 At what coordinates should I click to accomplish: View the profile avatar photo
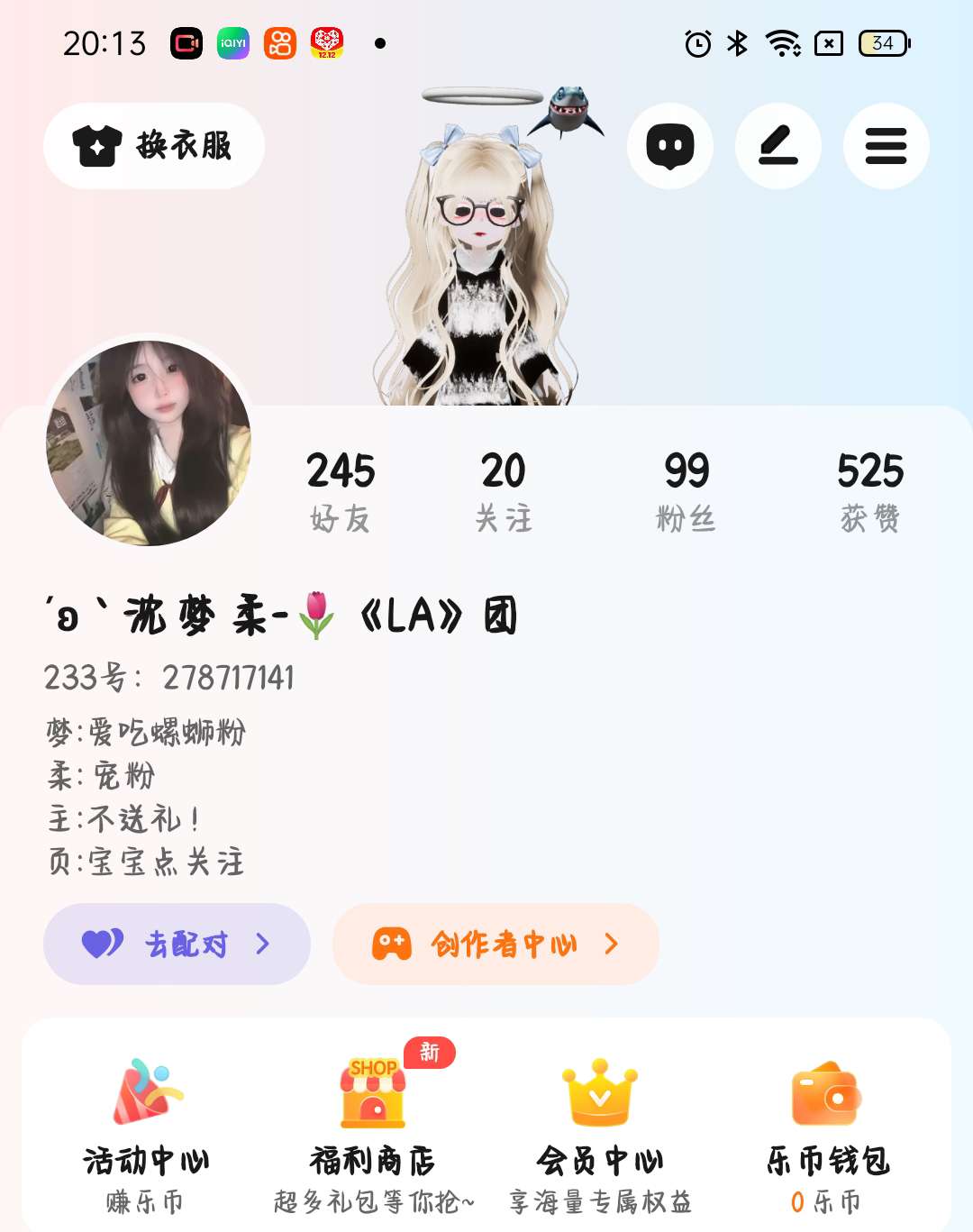pos(149,443)
